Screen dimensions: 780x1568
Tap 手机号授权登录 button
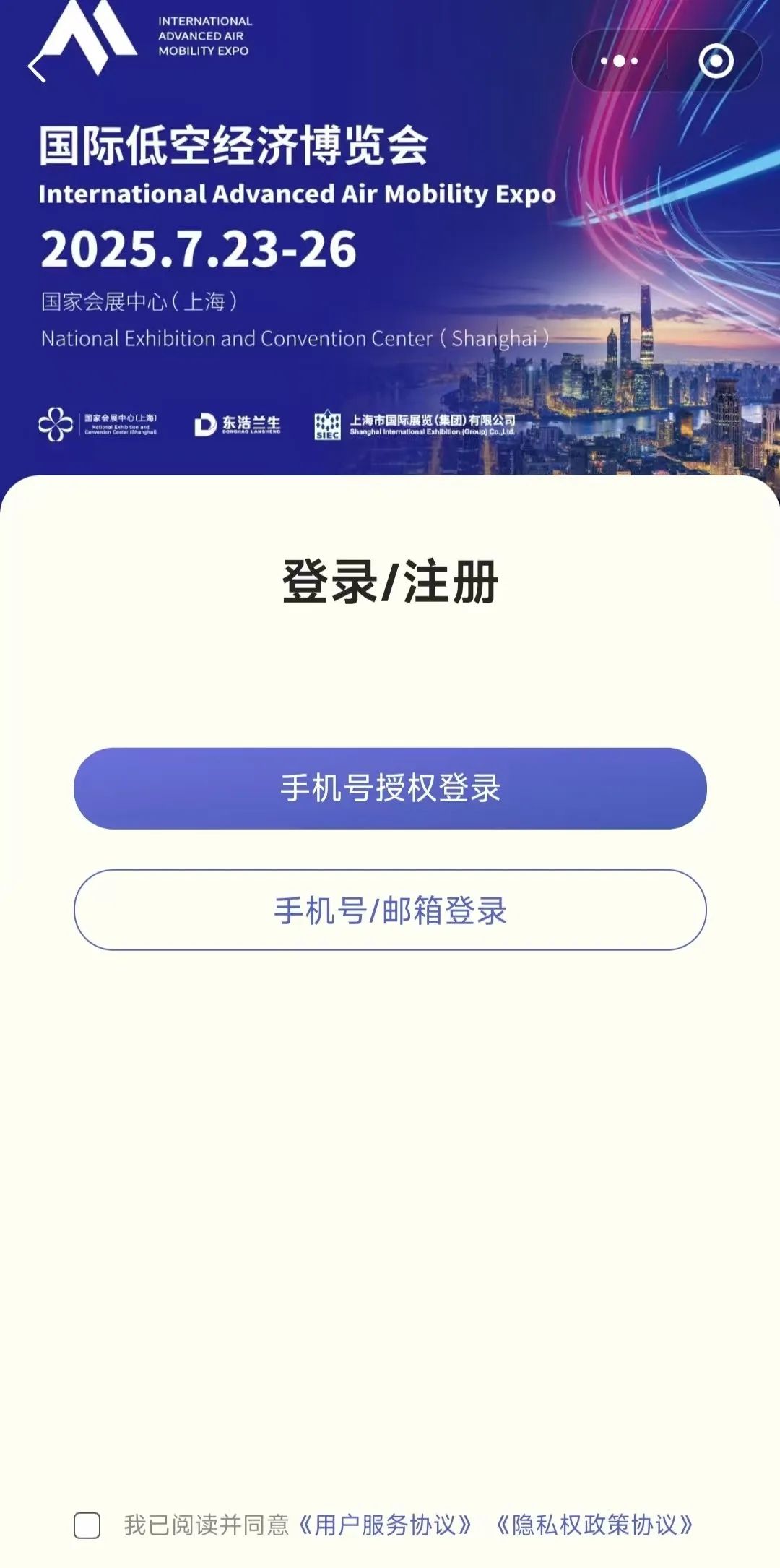pyautogui.click(x=390, y=788)
